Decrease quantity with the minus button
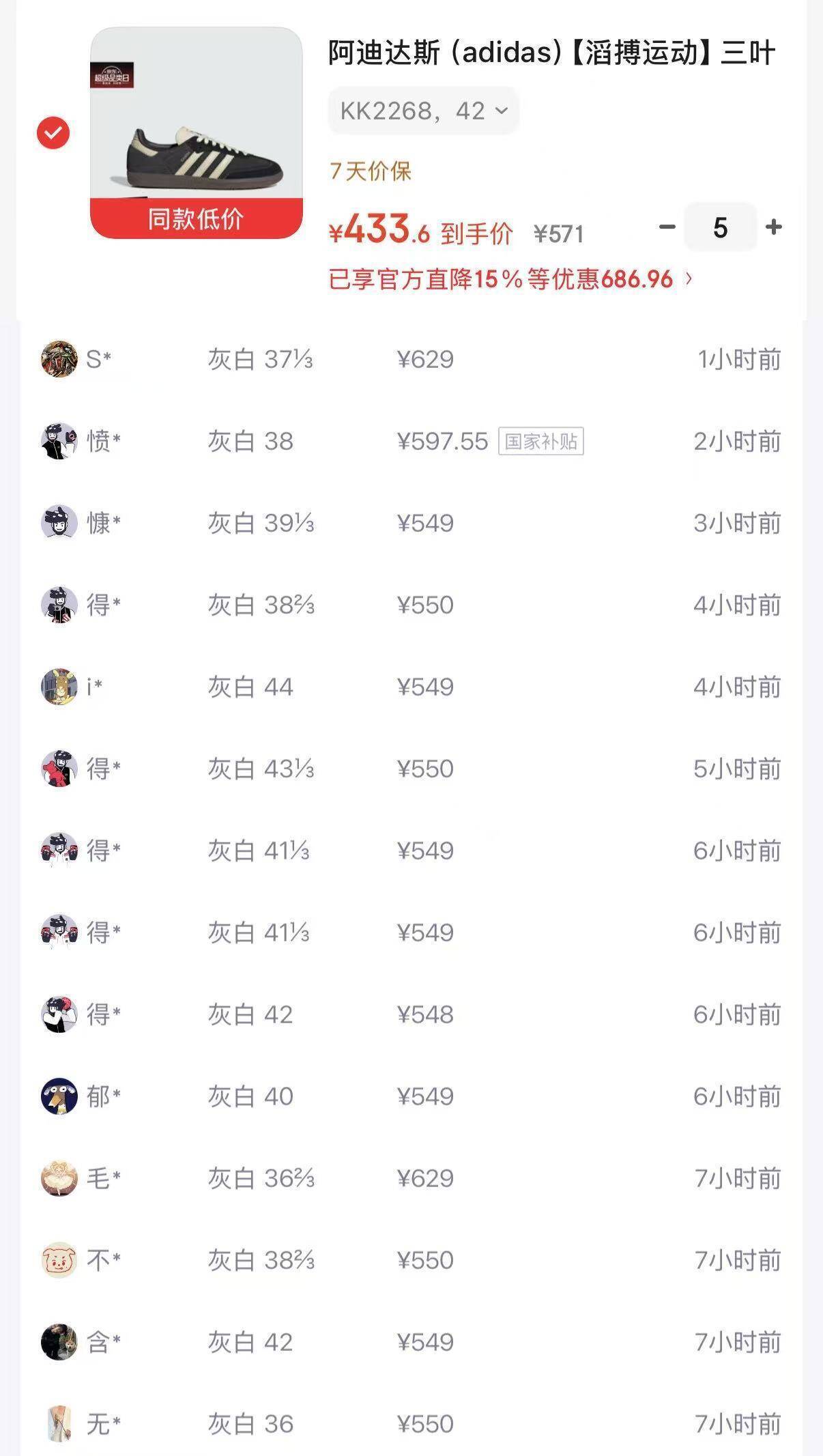Image resolution: width=823 pixels, height=1456 pixels. [667, 227]
